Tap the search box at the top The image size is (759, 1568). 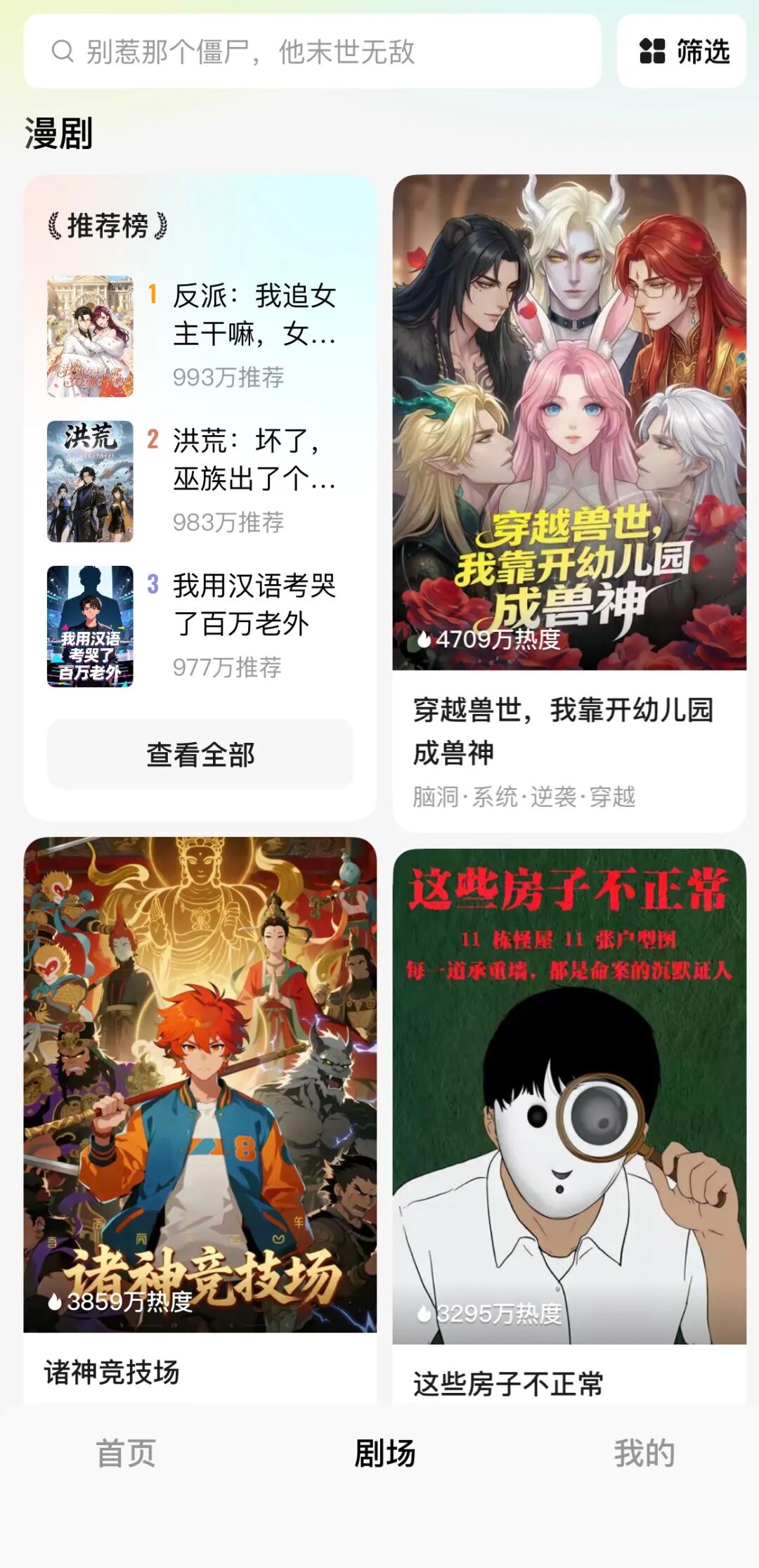[312, 51]
